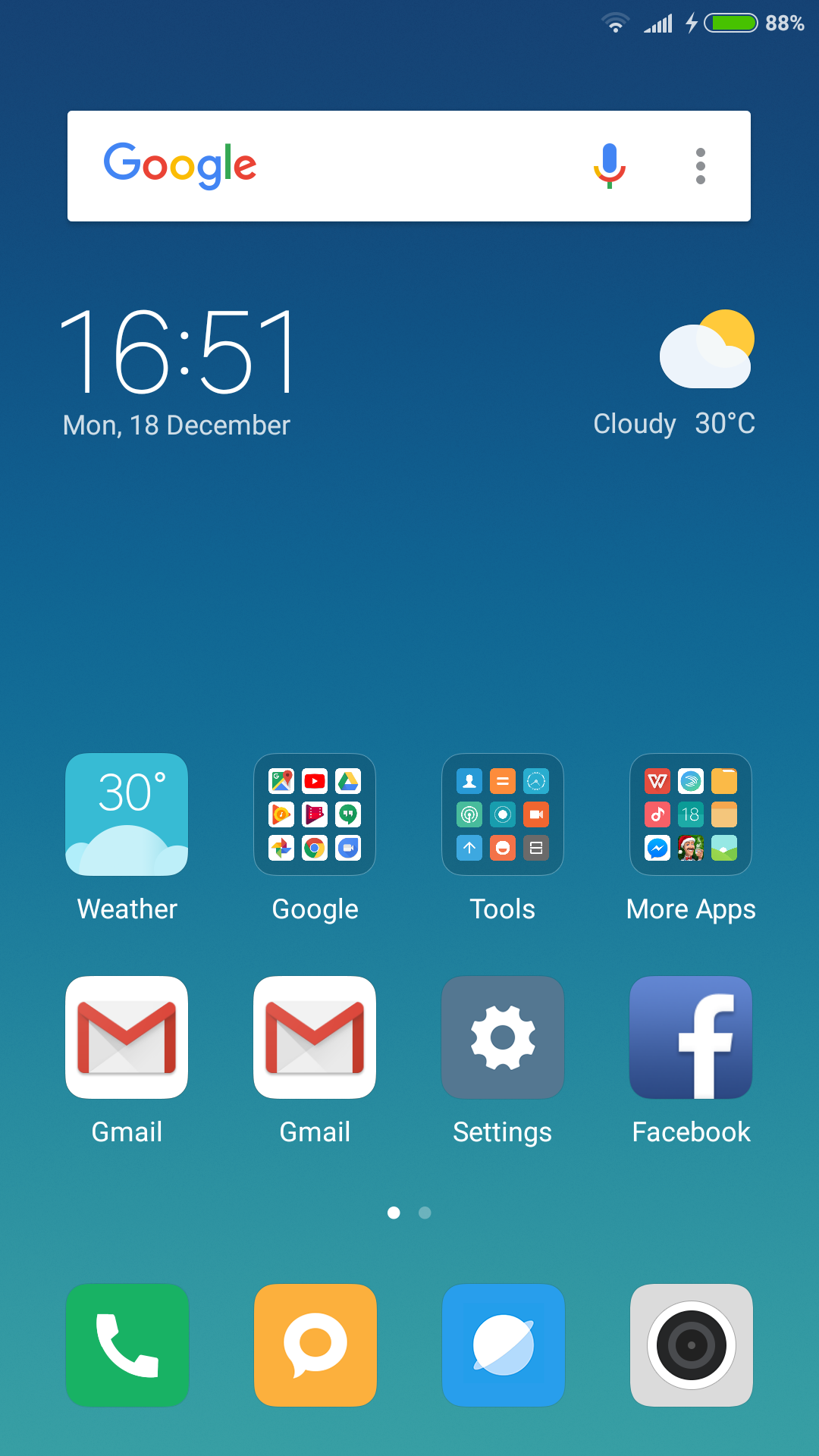Screen dimensions: 819x1456
Task: Launch the Facebook app
Action: 691,1037
